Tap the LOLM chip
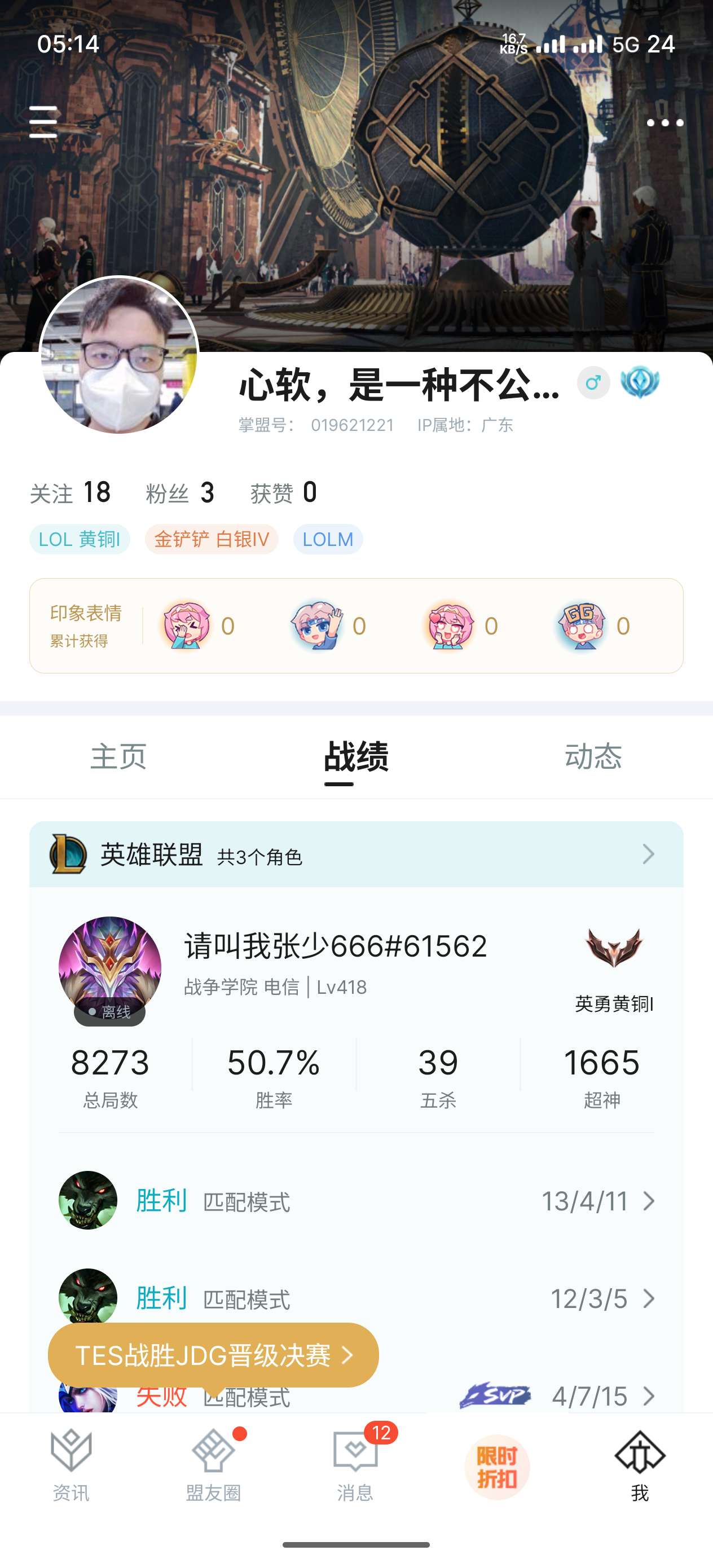Image resolution: width=713 pixels, height=1568 pixels. [x=328, y=539]
